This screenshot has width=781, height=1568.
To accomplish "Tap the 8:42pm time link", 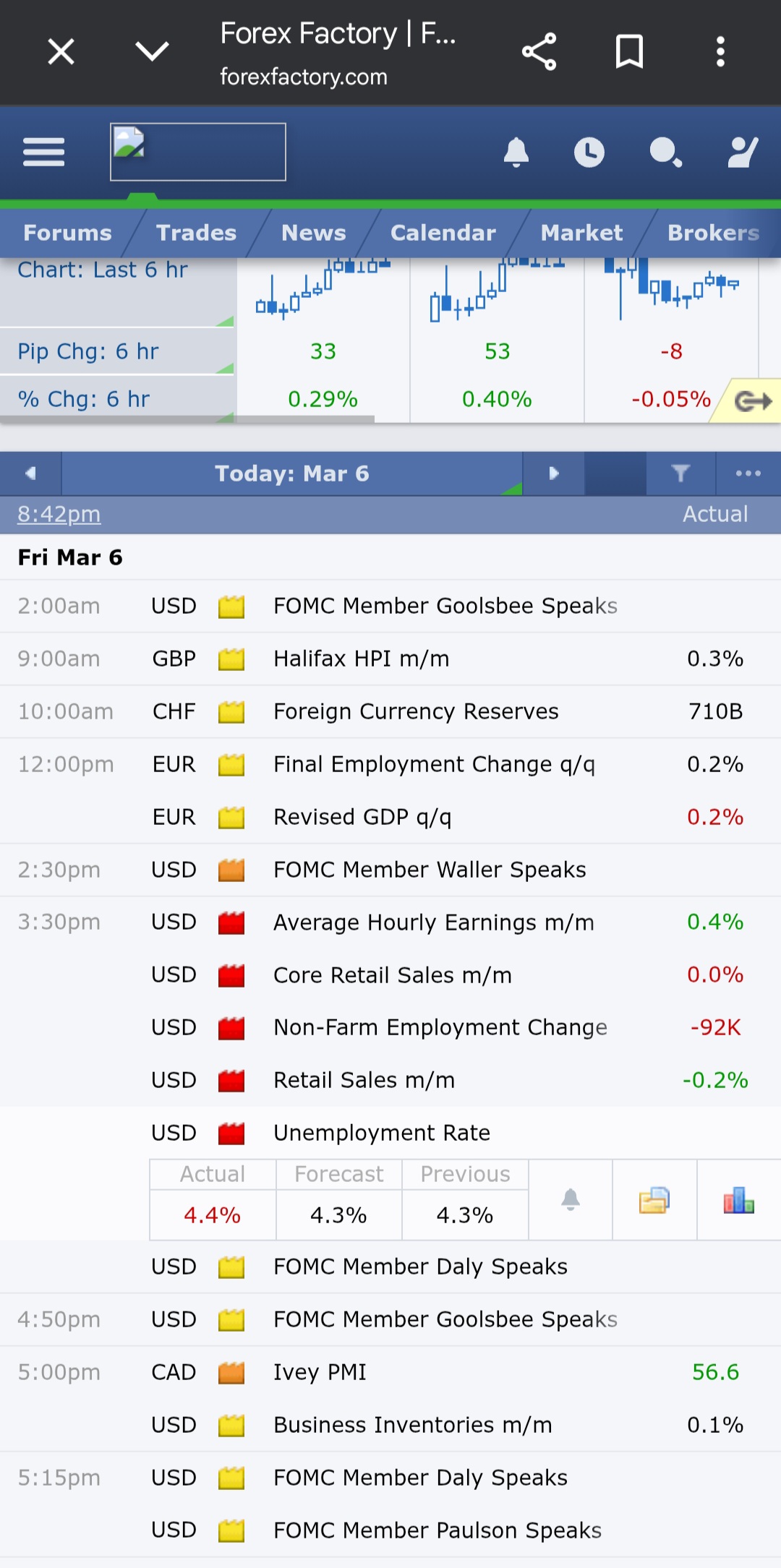I will pyautogui.click(x=59, y=514).
